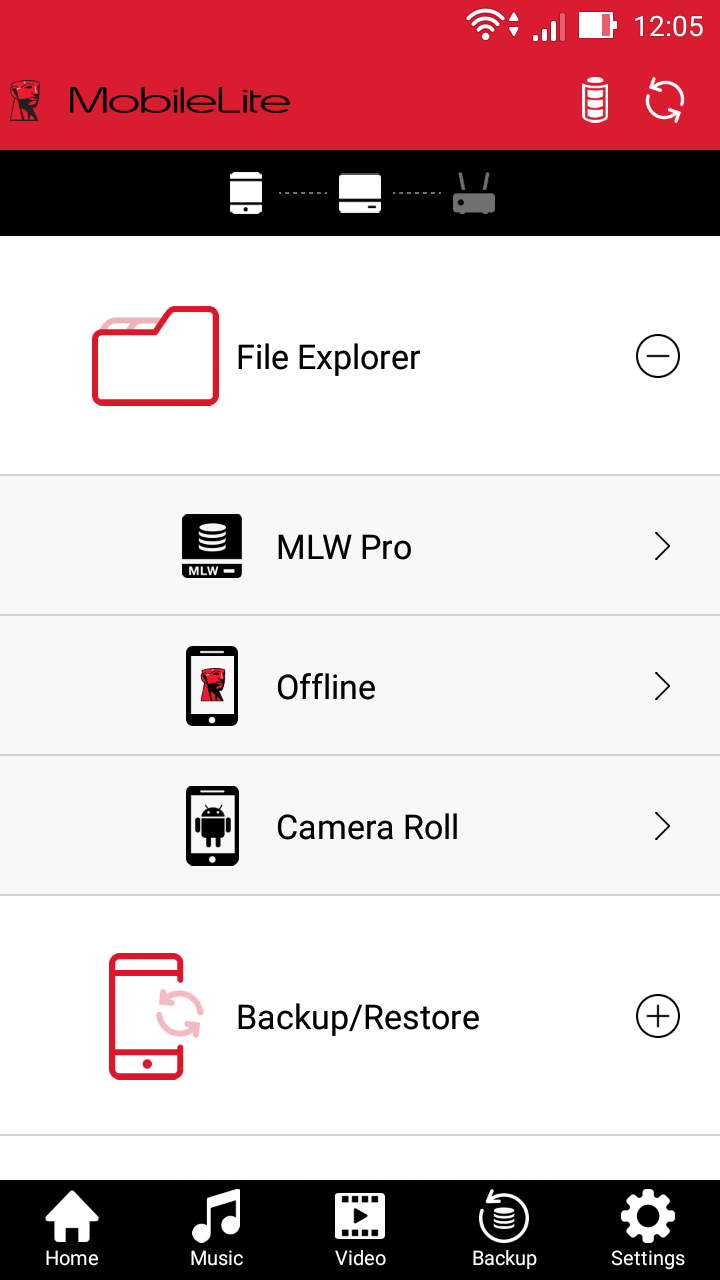The height and width of the screenshot is (1280, 720).
Task: Open Camera Roll
Action: tap(360, 826)
